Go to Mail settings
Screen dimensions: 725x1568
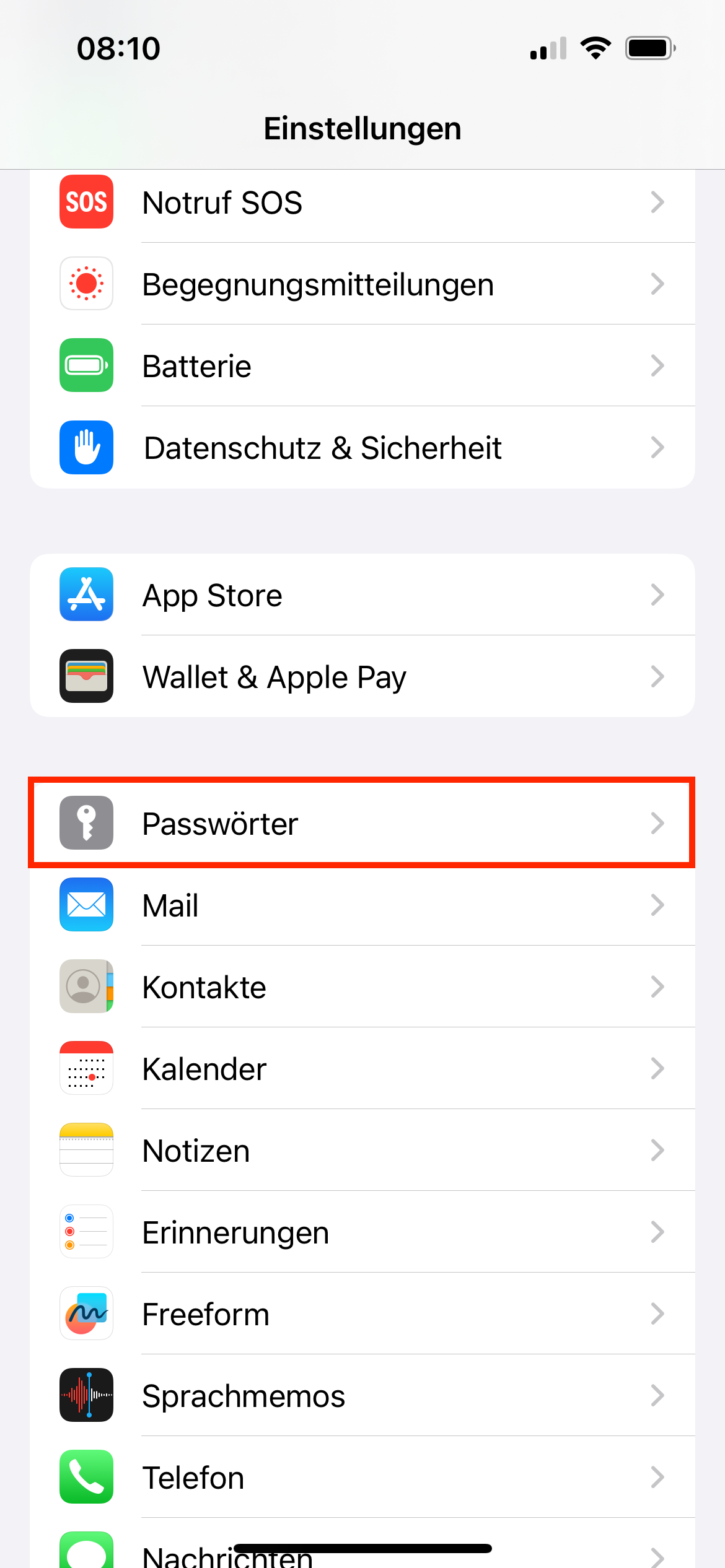pos(362,905)
